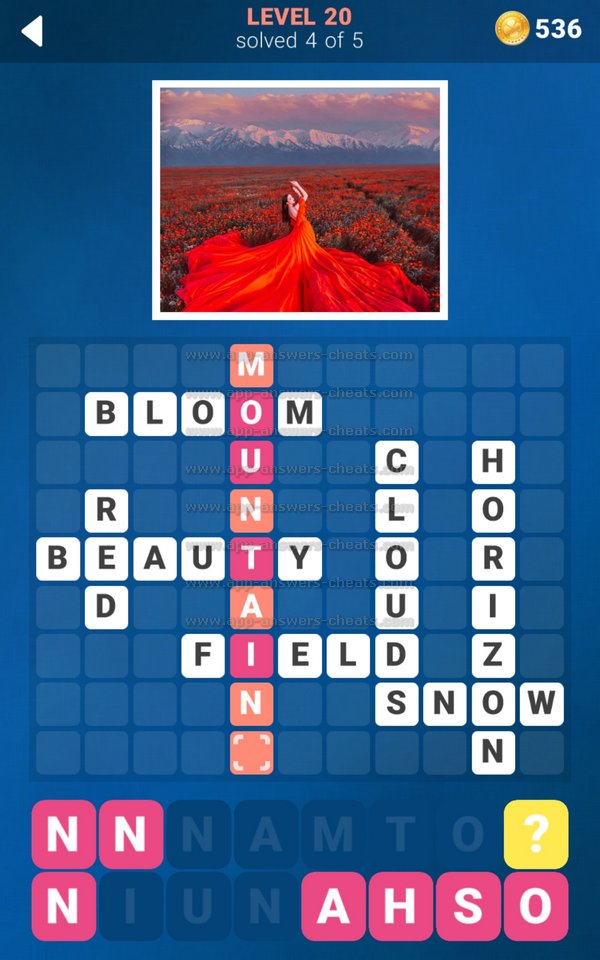This screenshot has height=960, width=600.
Task: Go back using the top-left arrow
Action: point(32,31)
